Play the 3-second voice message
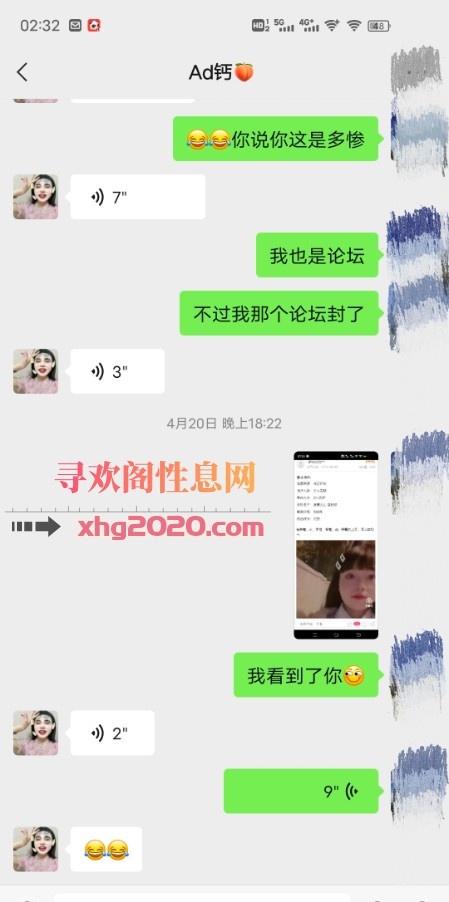The height and width of the screenshot is (902, 449). coord(117,371)
